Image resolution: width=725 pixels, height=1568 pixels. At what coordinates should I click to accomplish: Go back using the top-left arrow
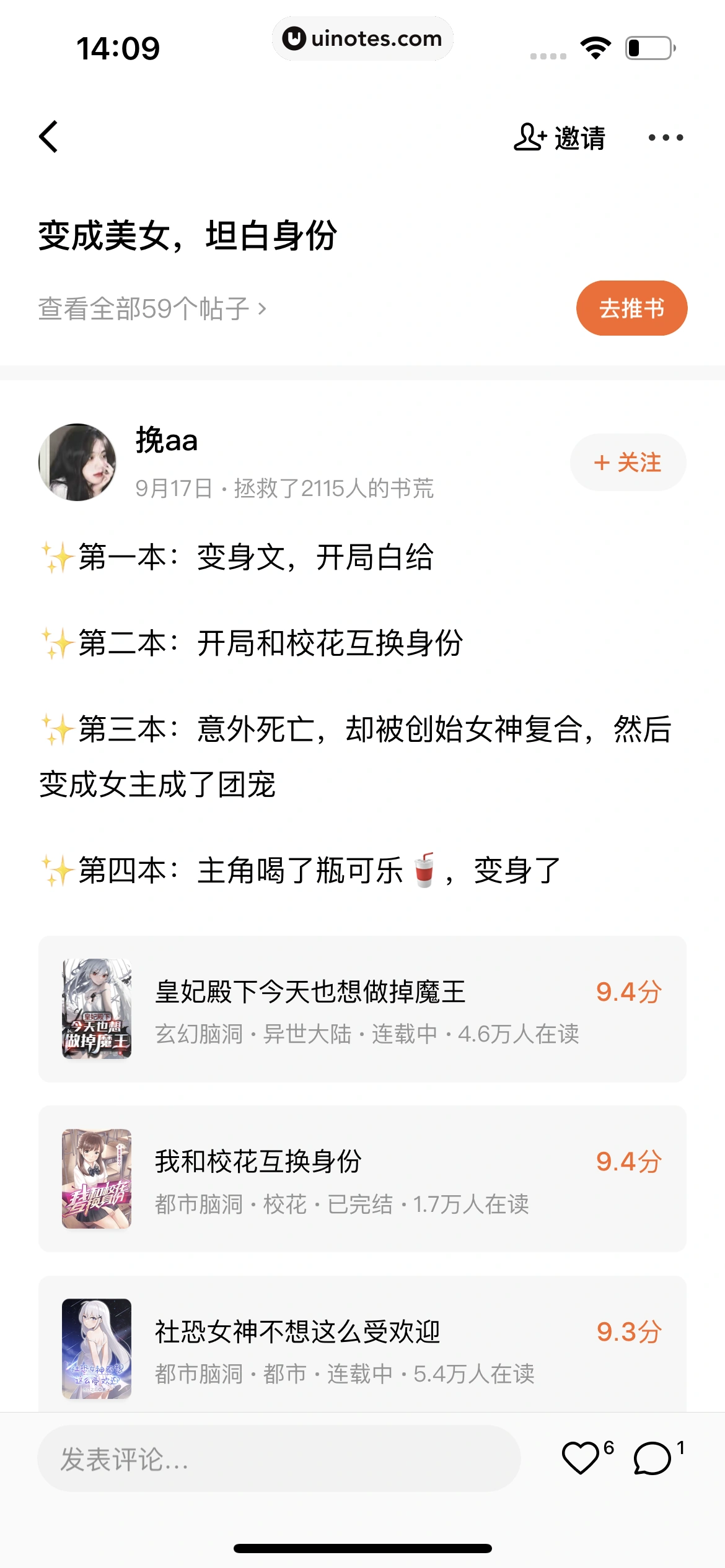pos(48,137)
